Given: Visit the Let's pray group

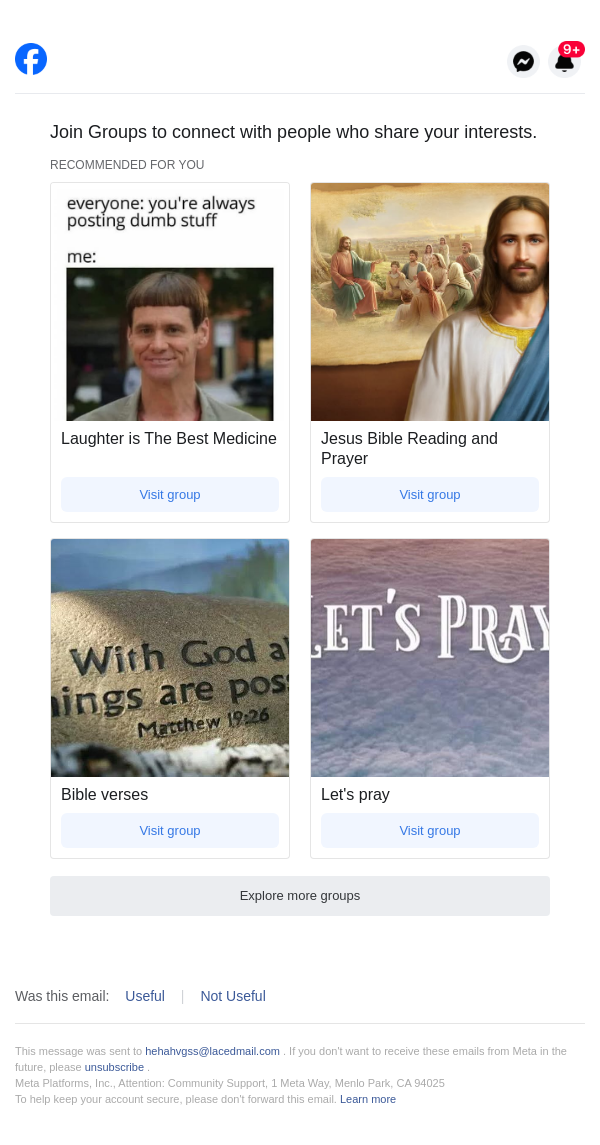Looking at the screenshot, I should pos(430,831).
